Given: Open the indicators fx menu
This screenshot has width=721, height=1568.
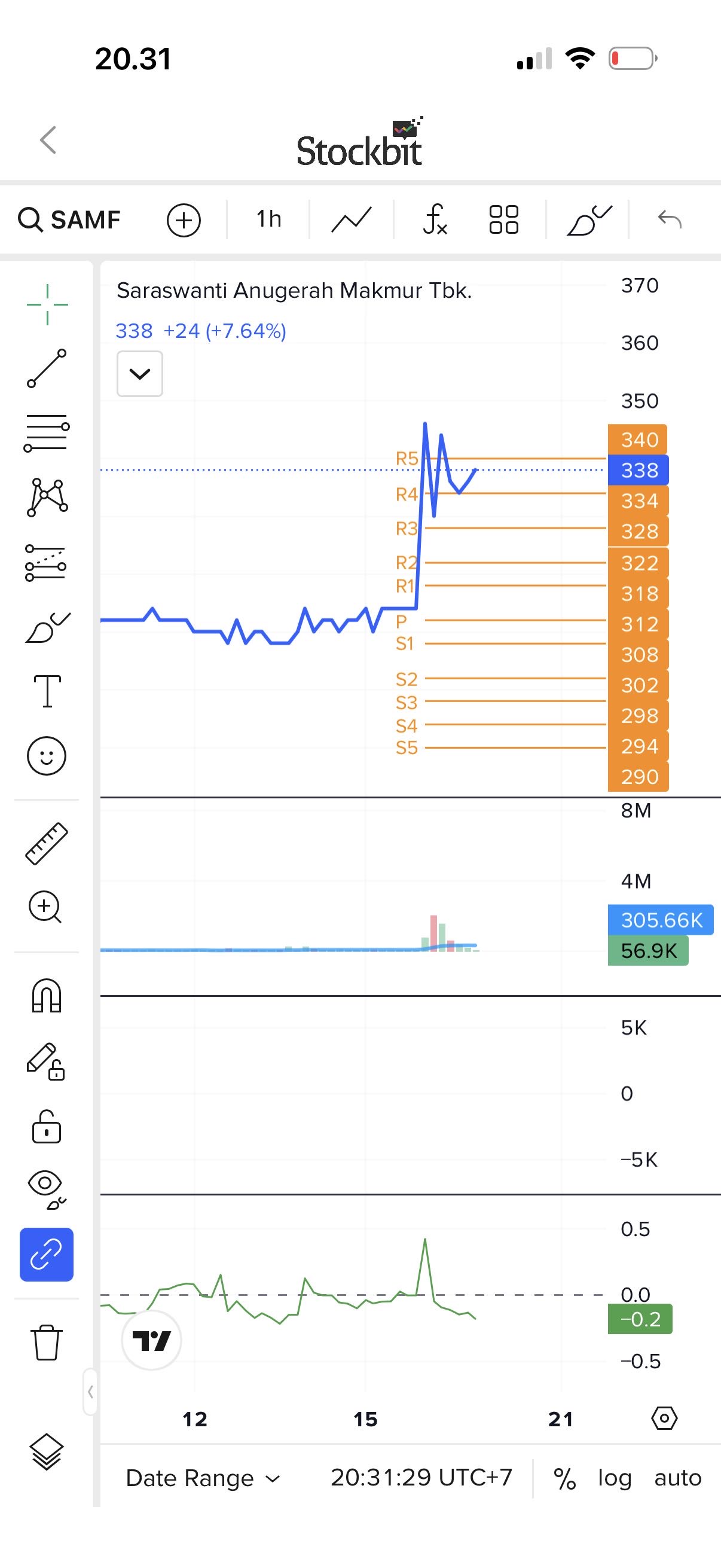Looking at the screenshot, I should [435, 219].
